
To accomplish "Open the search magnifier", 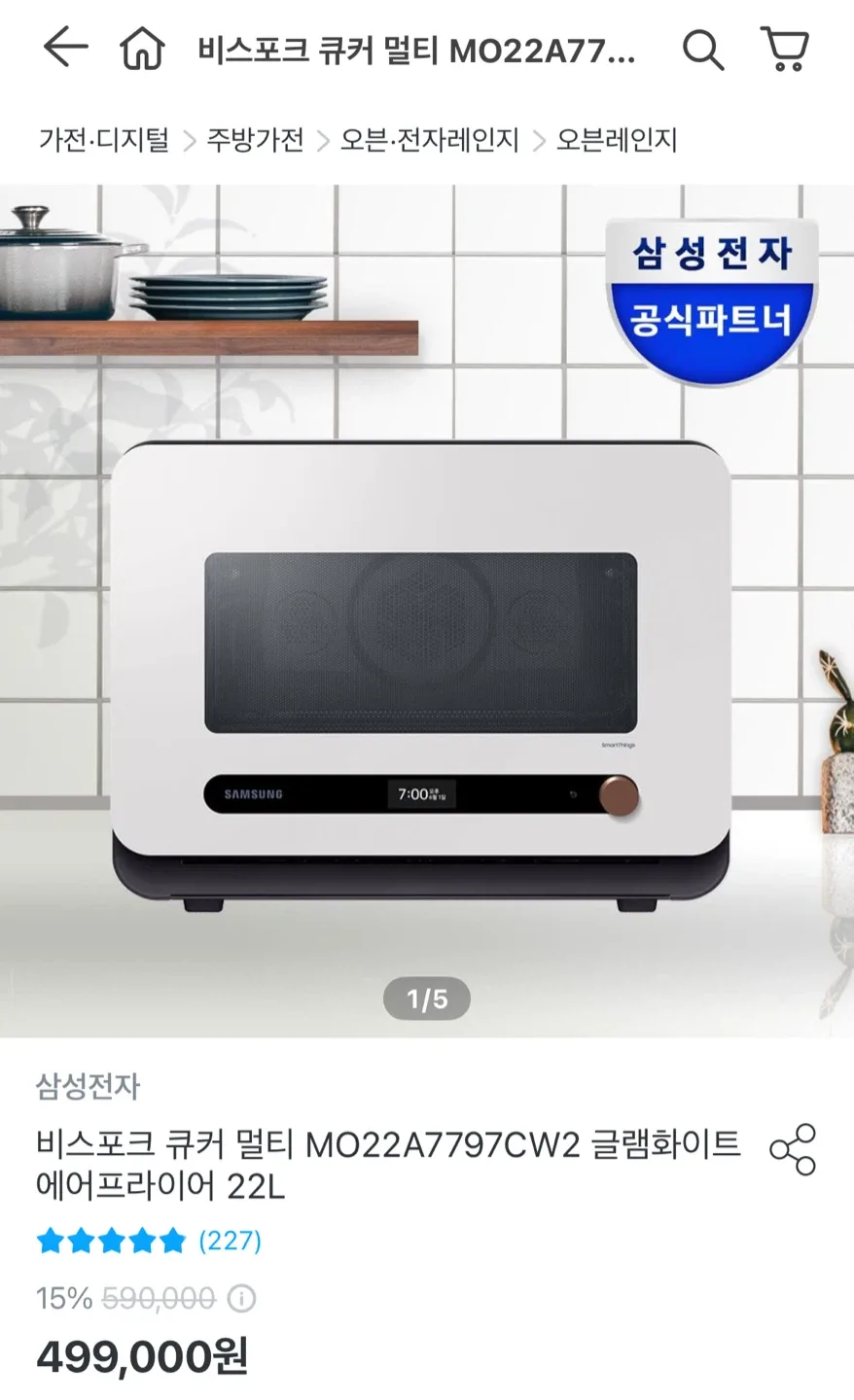I will 702,48.
